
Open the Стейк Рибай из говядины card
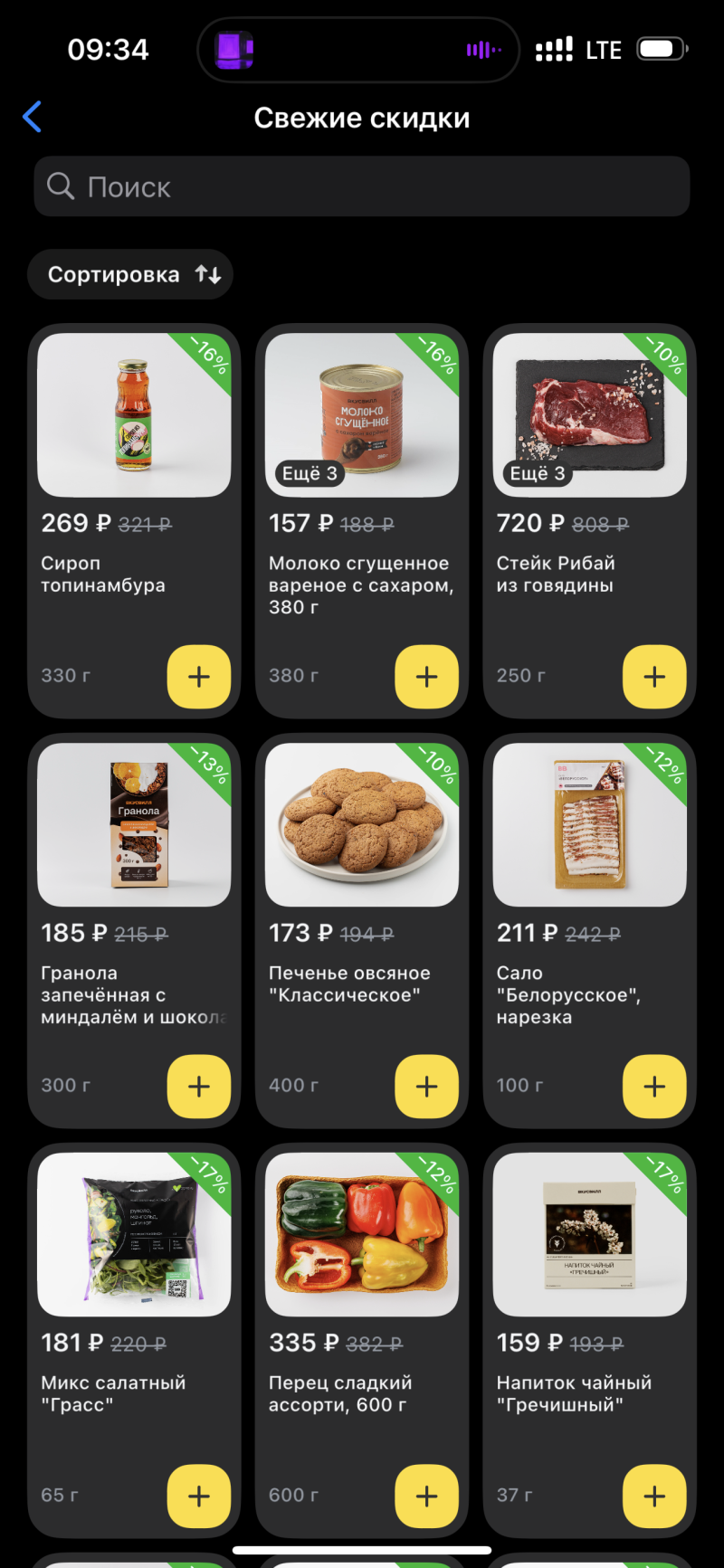click(589, 416)
